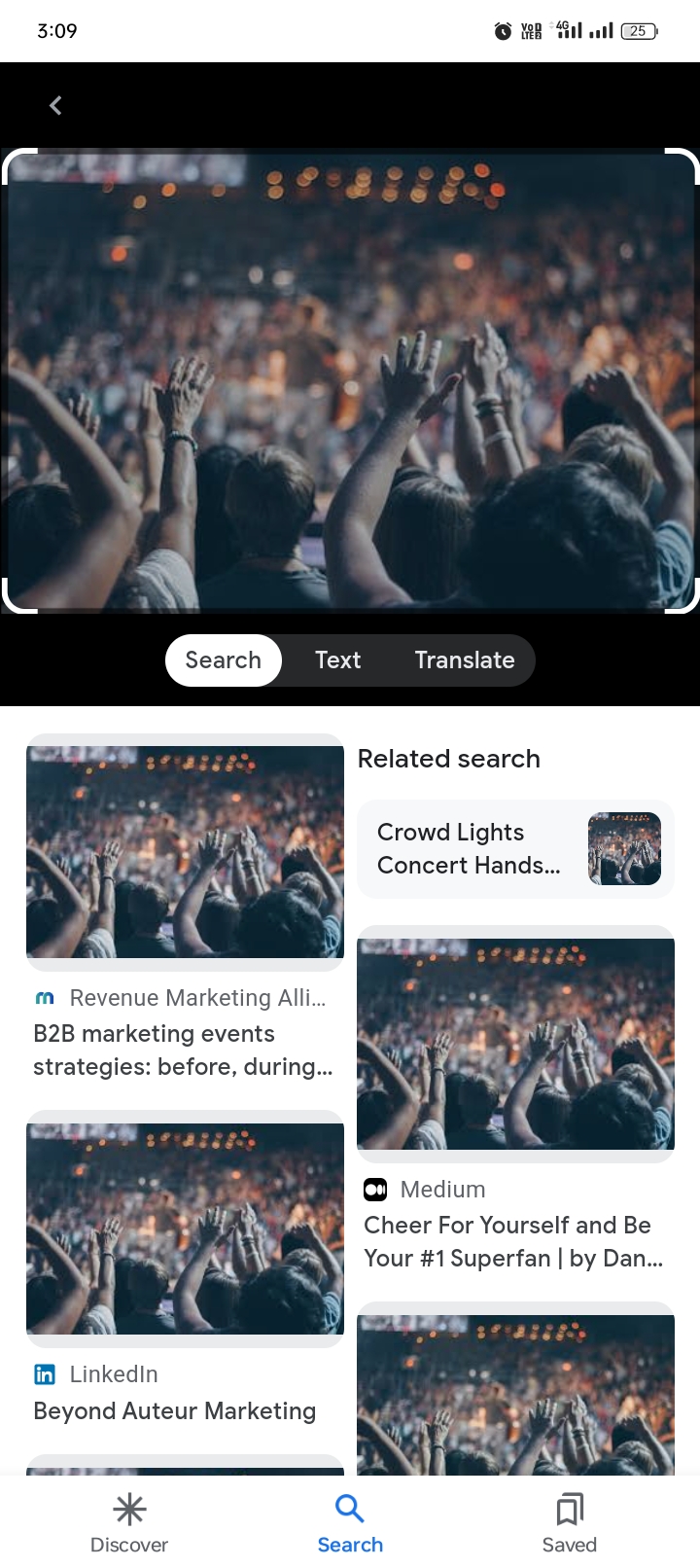700x1568 pixels.
Task: Open the Search tab in bottom bar
Action: point(350,1522)
